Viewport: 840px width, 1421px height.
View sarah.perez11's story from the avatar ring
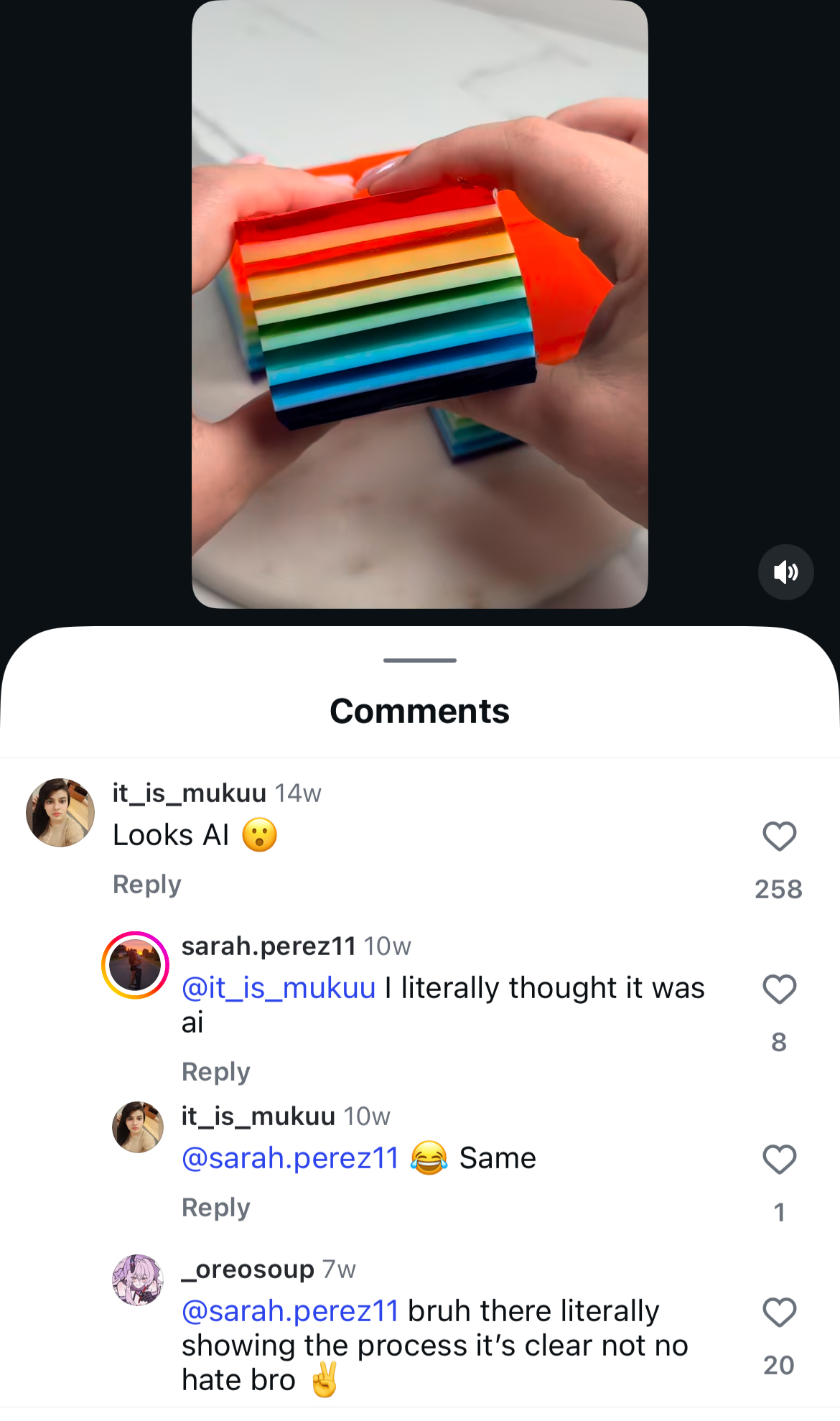tap(136, 965)
